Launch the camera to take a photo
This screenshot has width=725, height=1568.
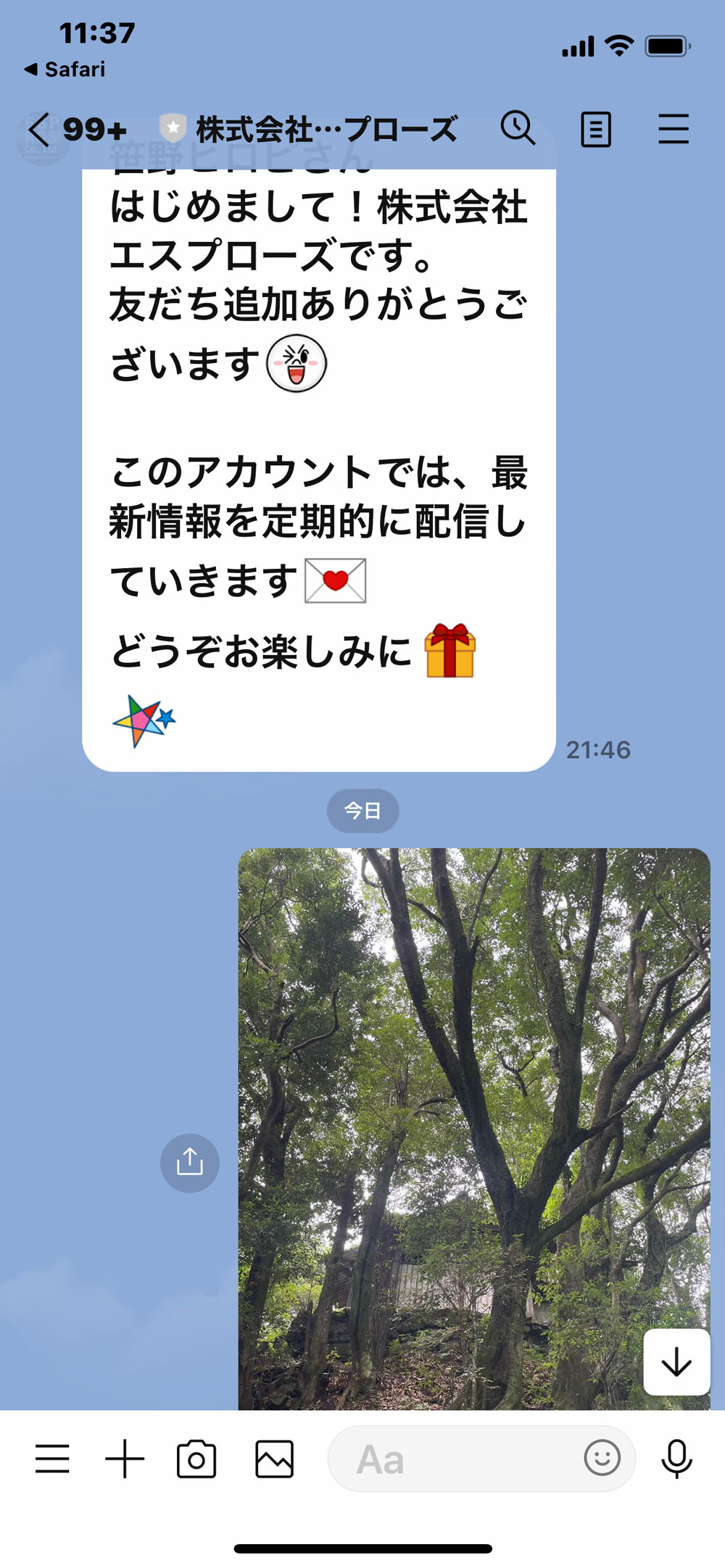pos(196,1459)
